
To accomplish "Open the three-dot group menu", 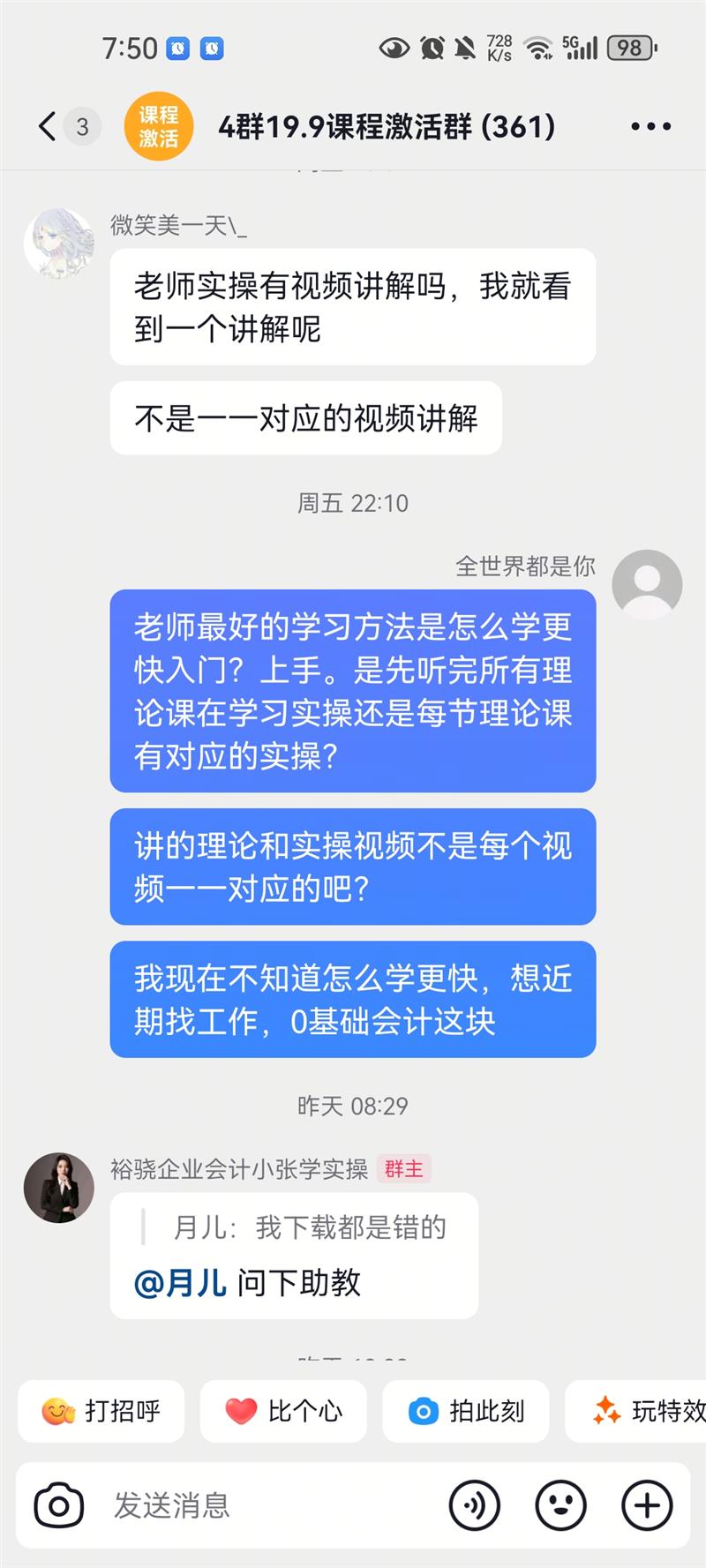I will click(650, 126).
